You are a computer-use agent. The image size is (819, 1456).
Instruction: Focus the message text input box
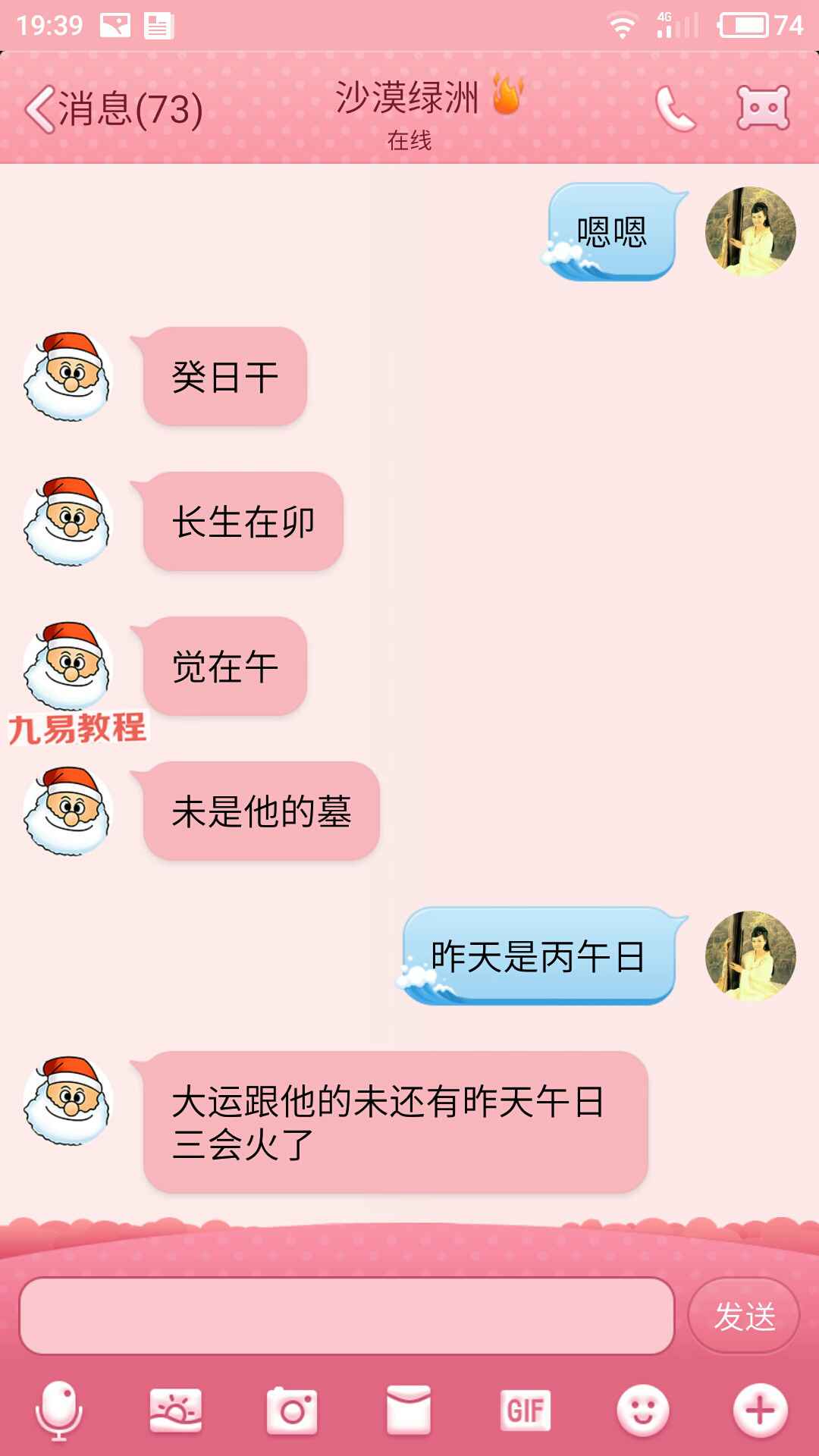coord(347,1316)
